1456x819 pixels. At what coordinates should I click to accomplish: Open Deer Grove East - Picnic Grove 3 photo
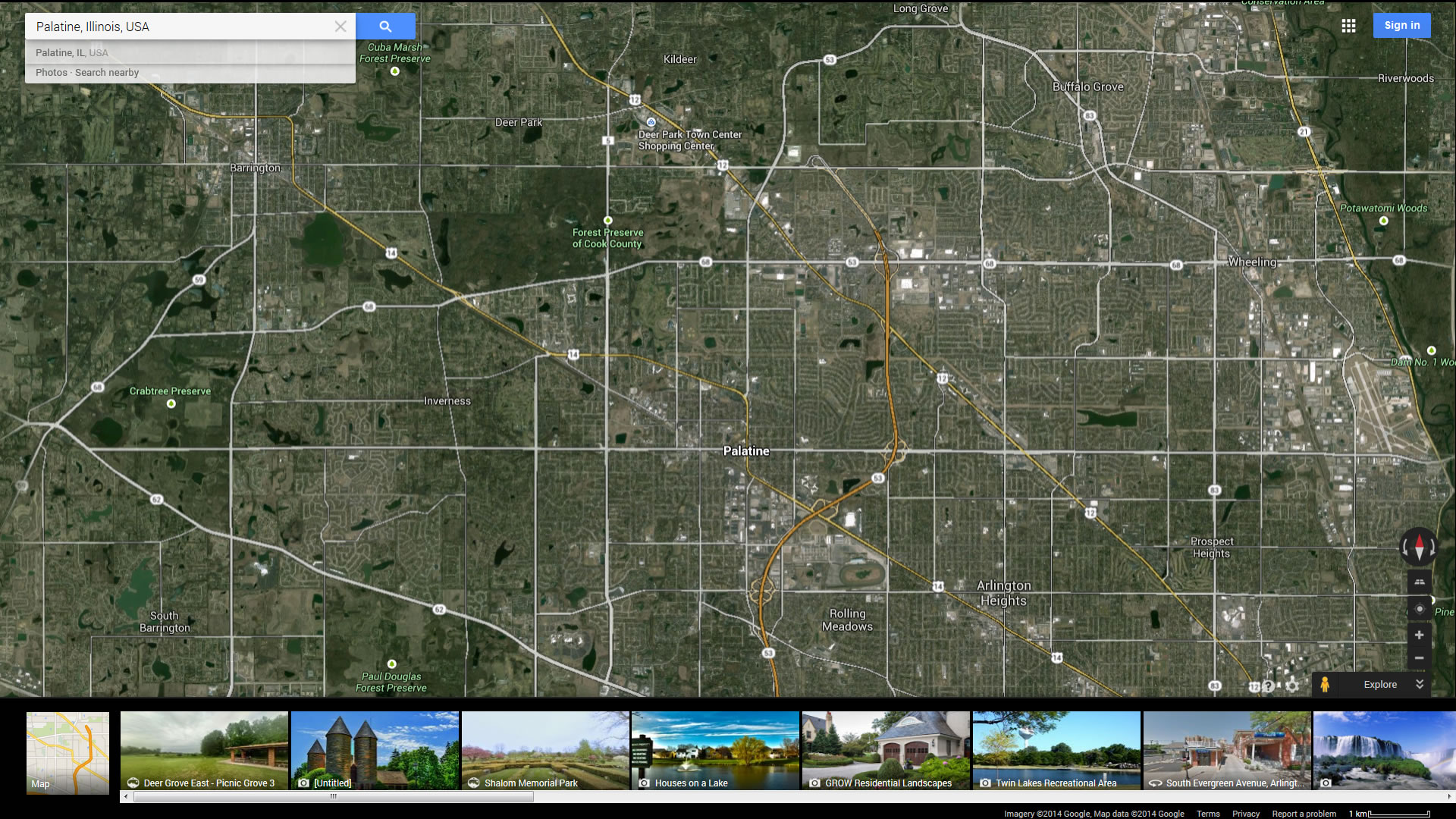[204, 750]
